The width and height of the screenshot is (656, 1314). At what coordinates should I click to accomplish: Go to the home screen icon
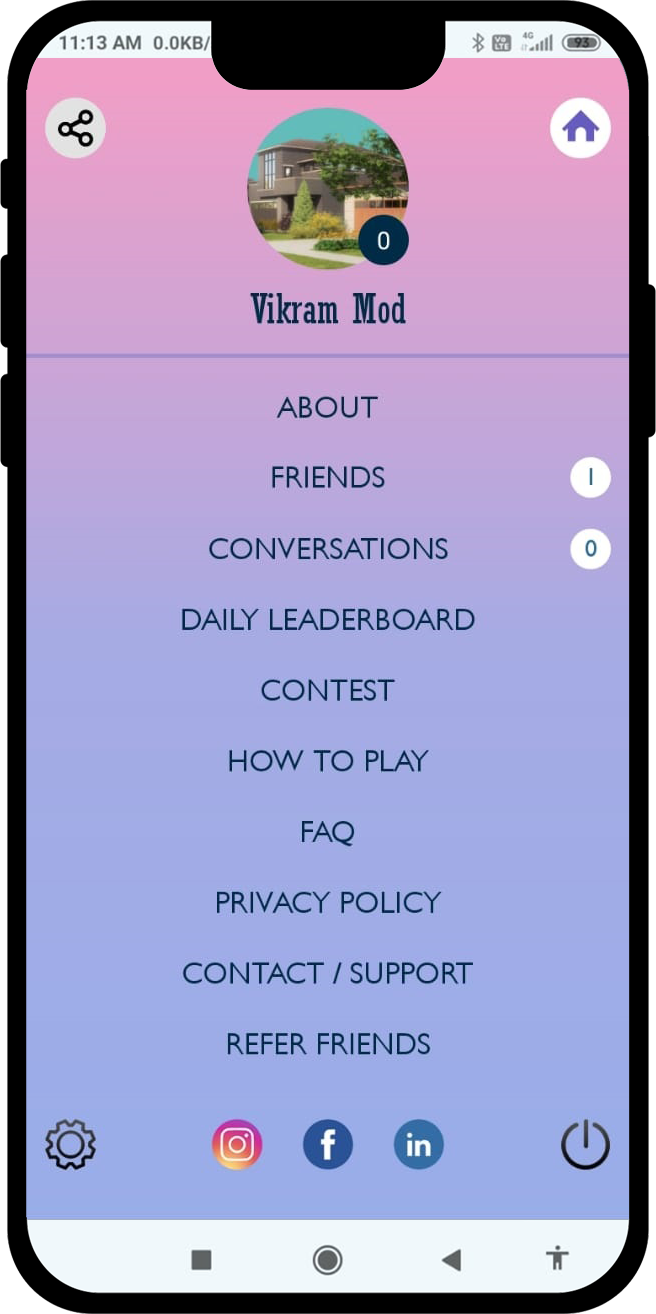coord(580,128)
